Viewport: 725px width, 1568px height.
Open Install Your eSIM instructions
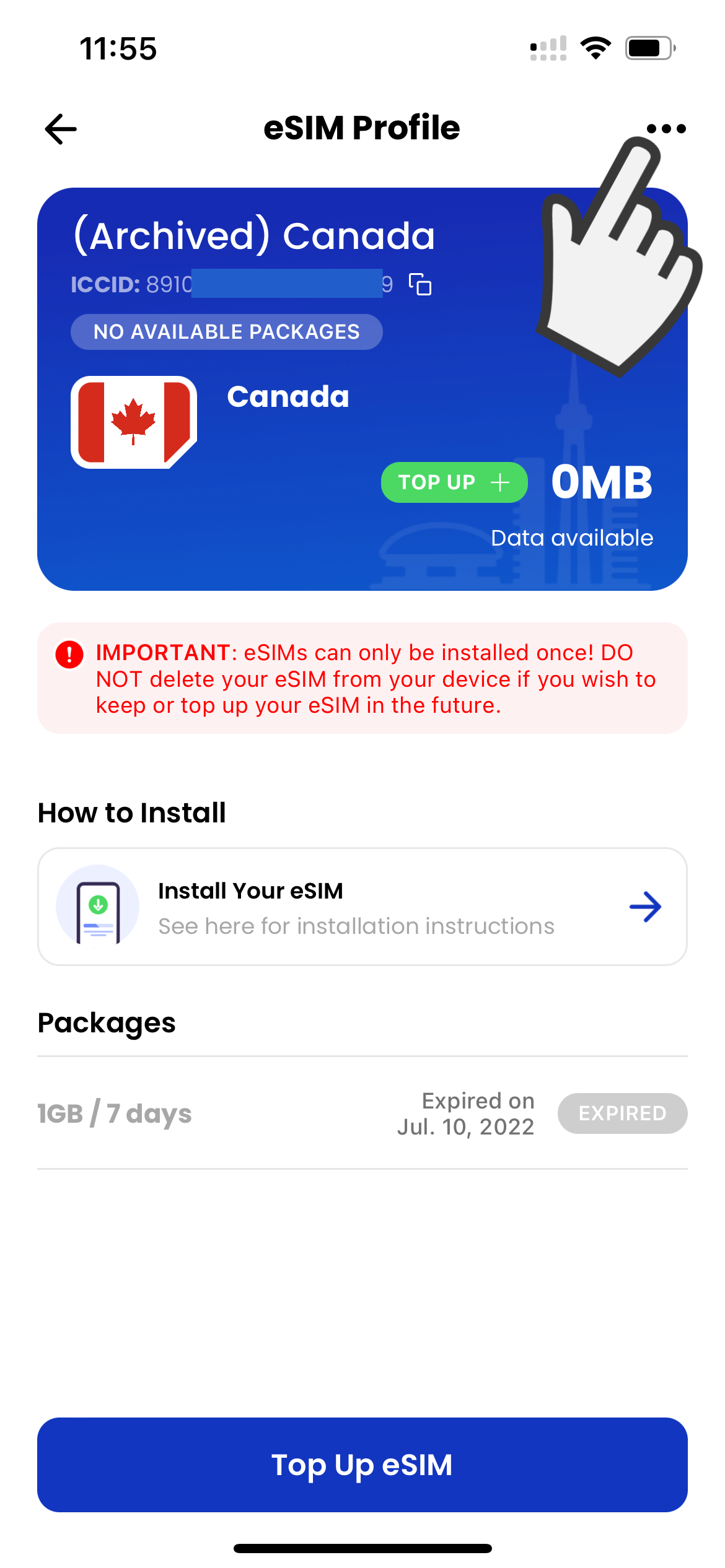[362, 907]
